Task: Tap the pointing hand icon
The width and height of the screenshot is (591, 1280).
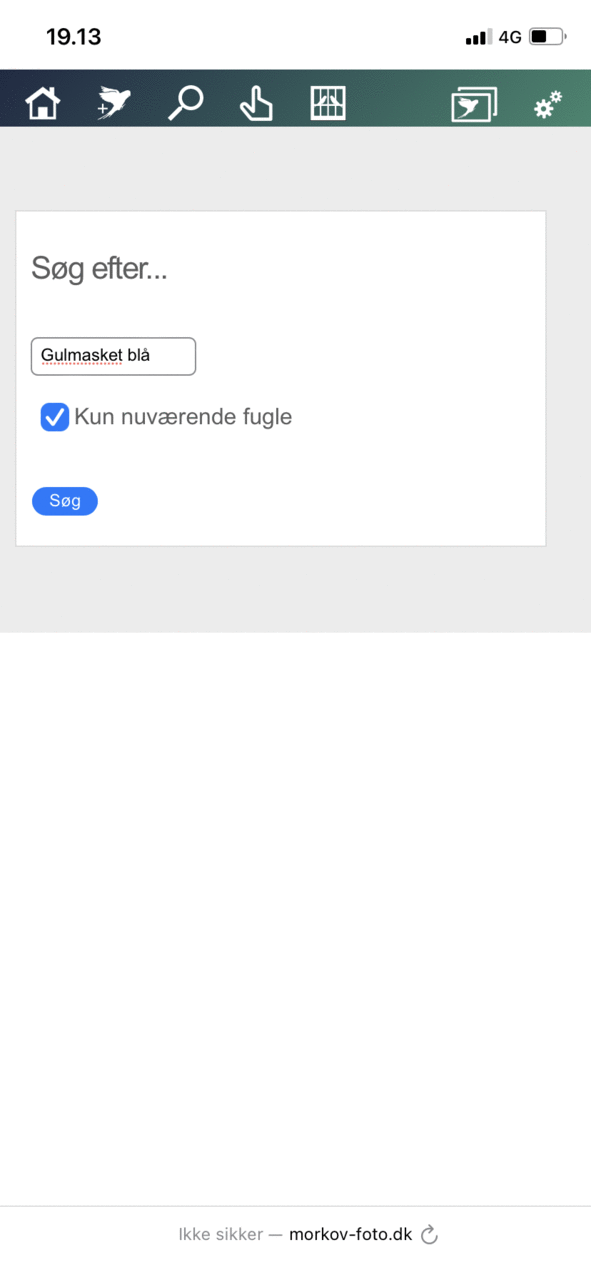Action: (x=256, y=103)
